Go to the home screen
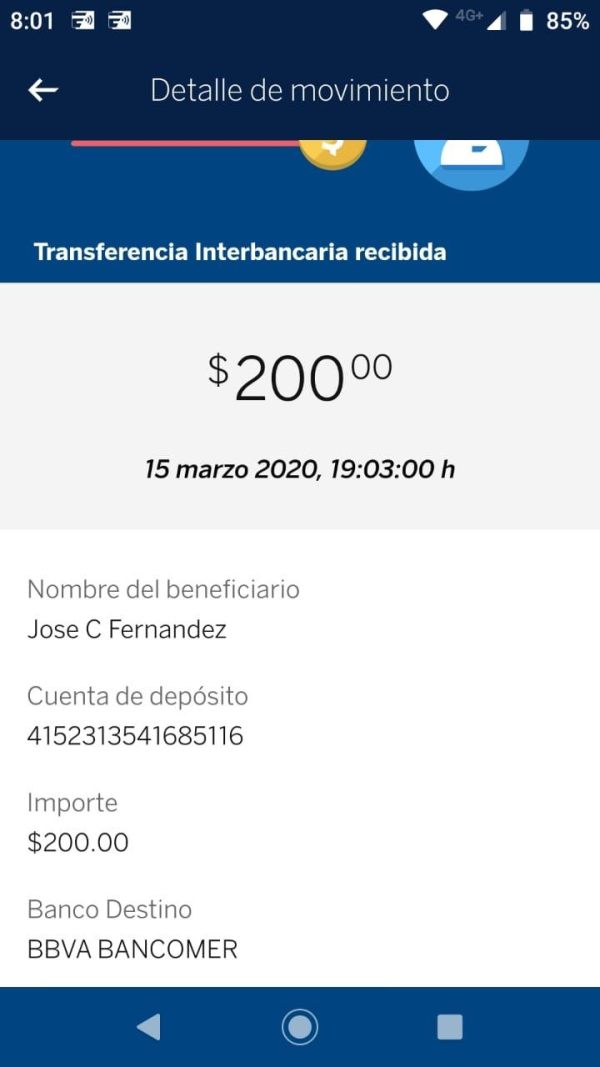The width and height of the screenshot is (600, 1067). pos(299,1027)
